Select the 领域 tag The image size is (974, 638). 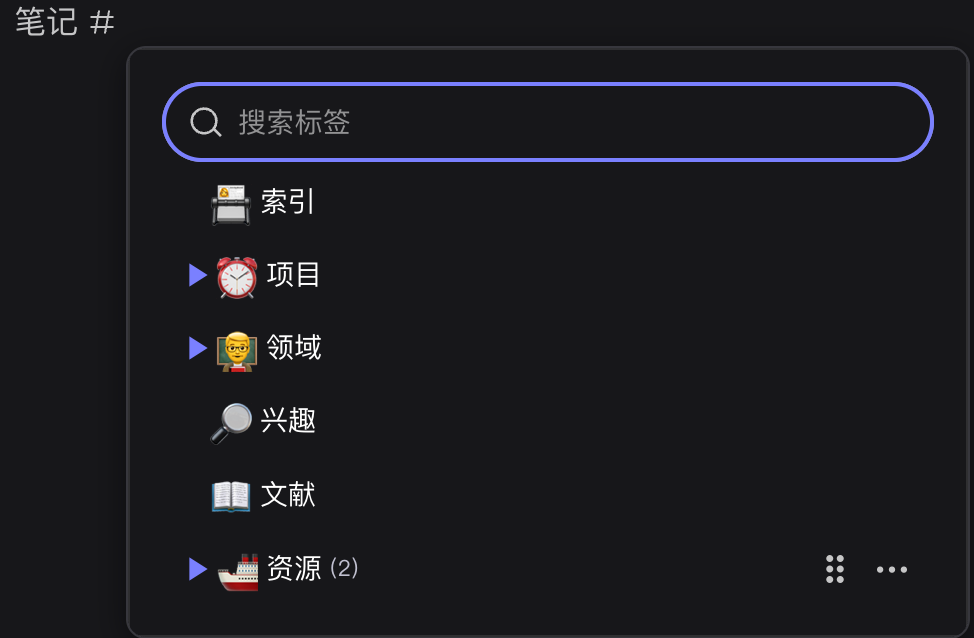[293, 348]
